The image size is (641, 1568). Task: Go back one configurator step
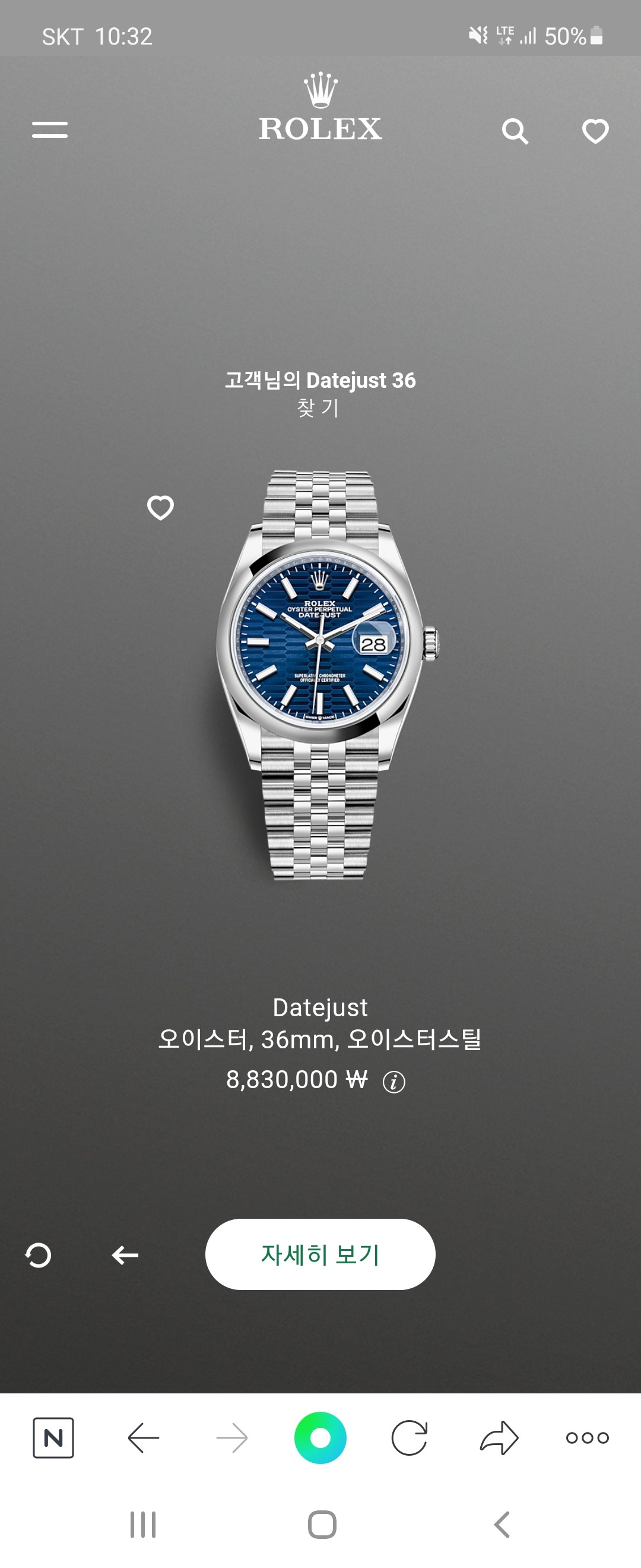point(125,1255)
